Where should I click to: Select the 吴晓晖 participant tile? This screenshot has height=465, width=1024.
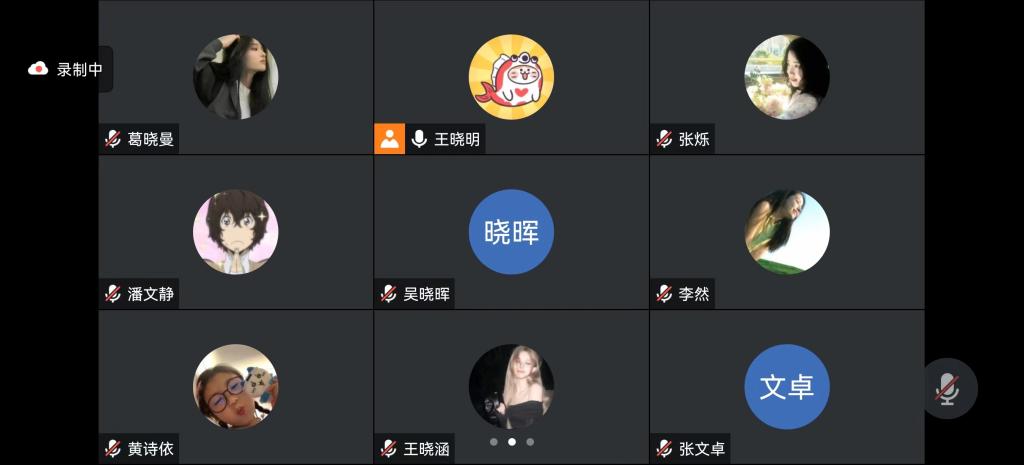(511, 232)
